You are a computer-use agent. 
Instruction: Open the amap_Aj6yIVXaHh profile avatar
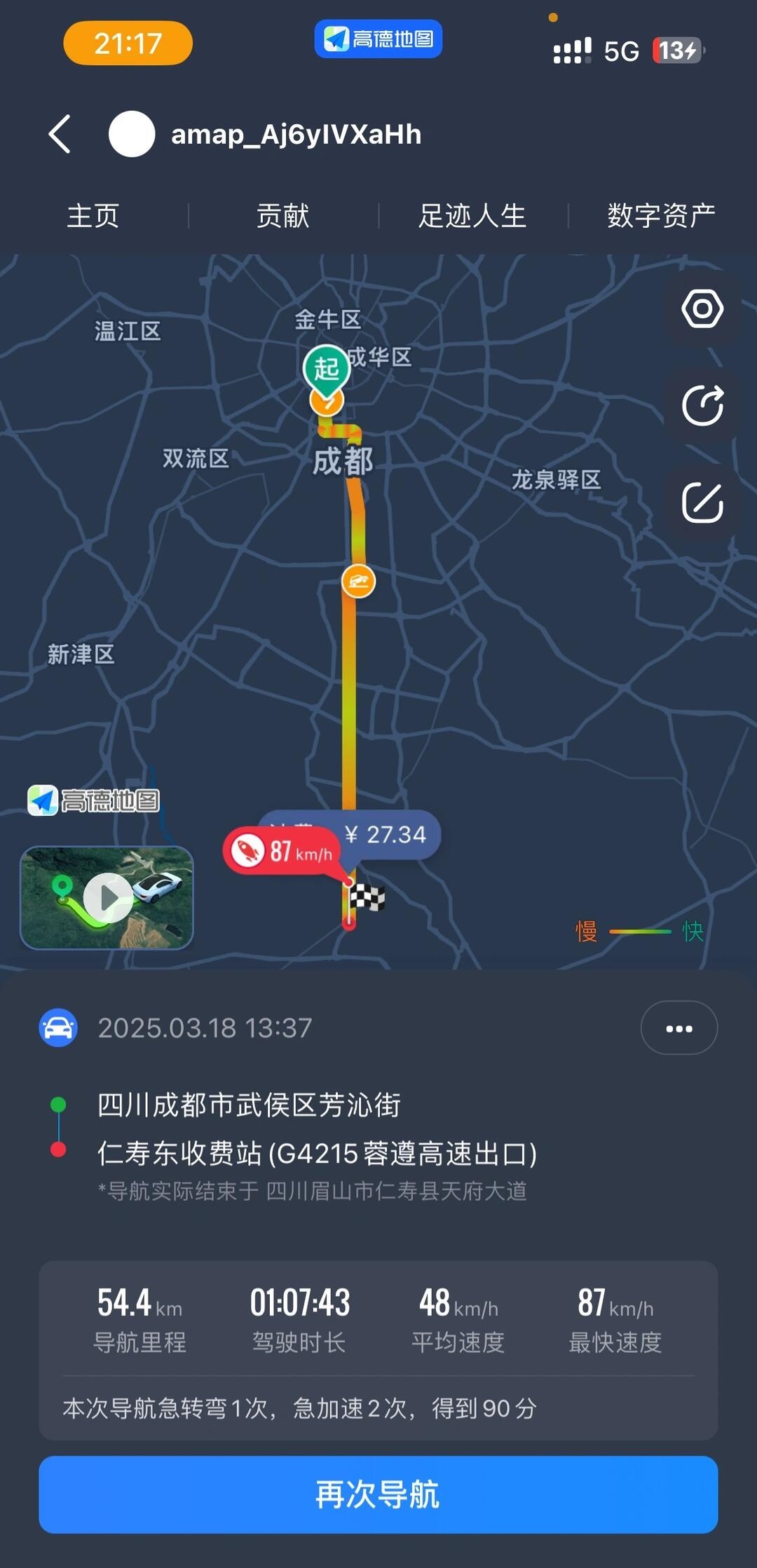(132, 134)
